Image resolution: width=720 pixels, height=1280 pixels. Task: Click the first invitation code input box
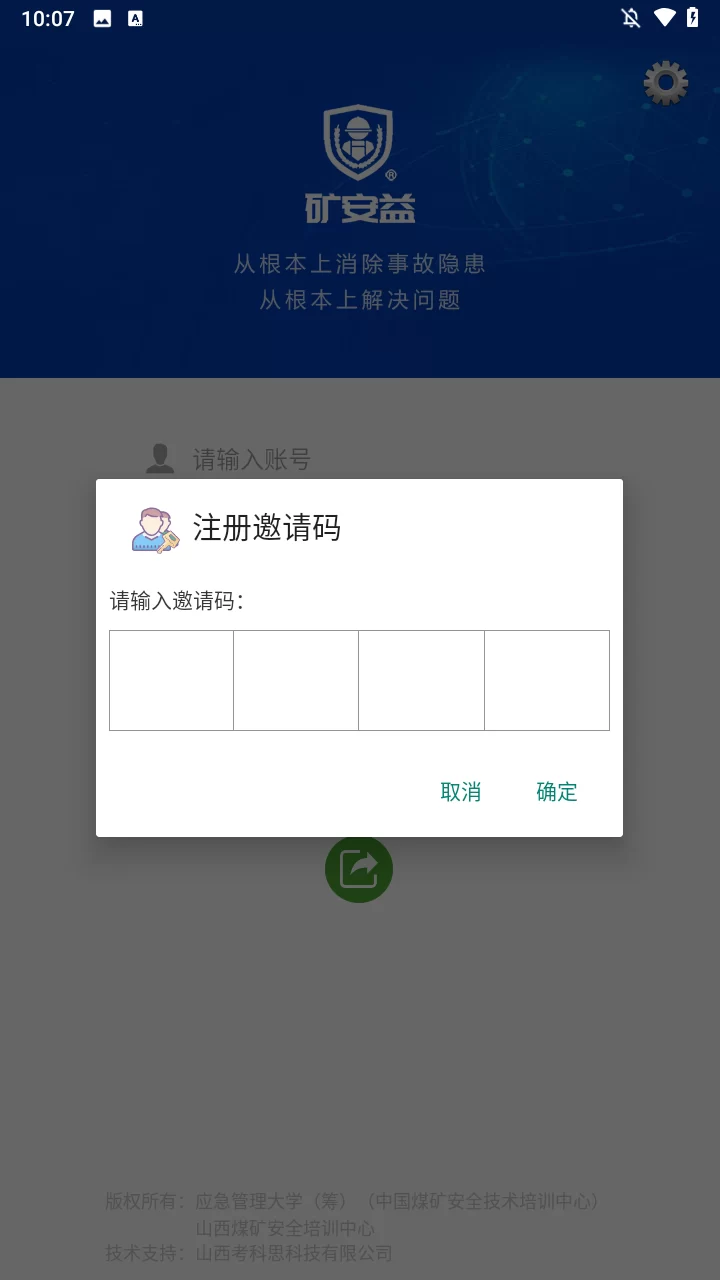(171, 680)
